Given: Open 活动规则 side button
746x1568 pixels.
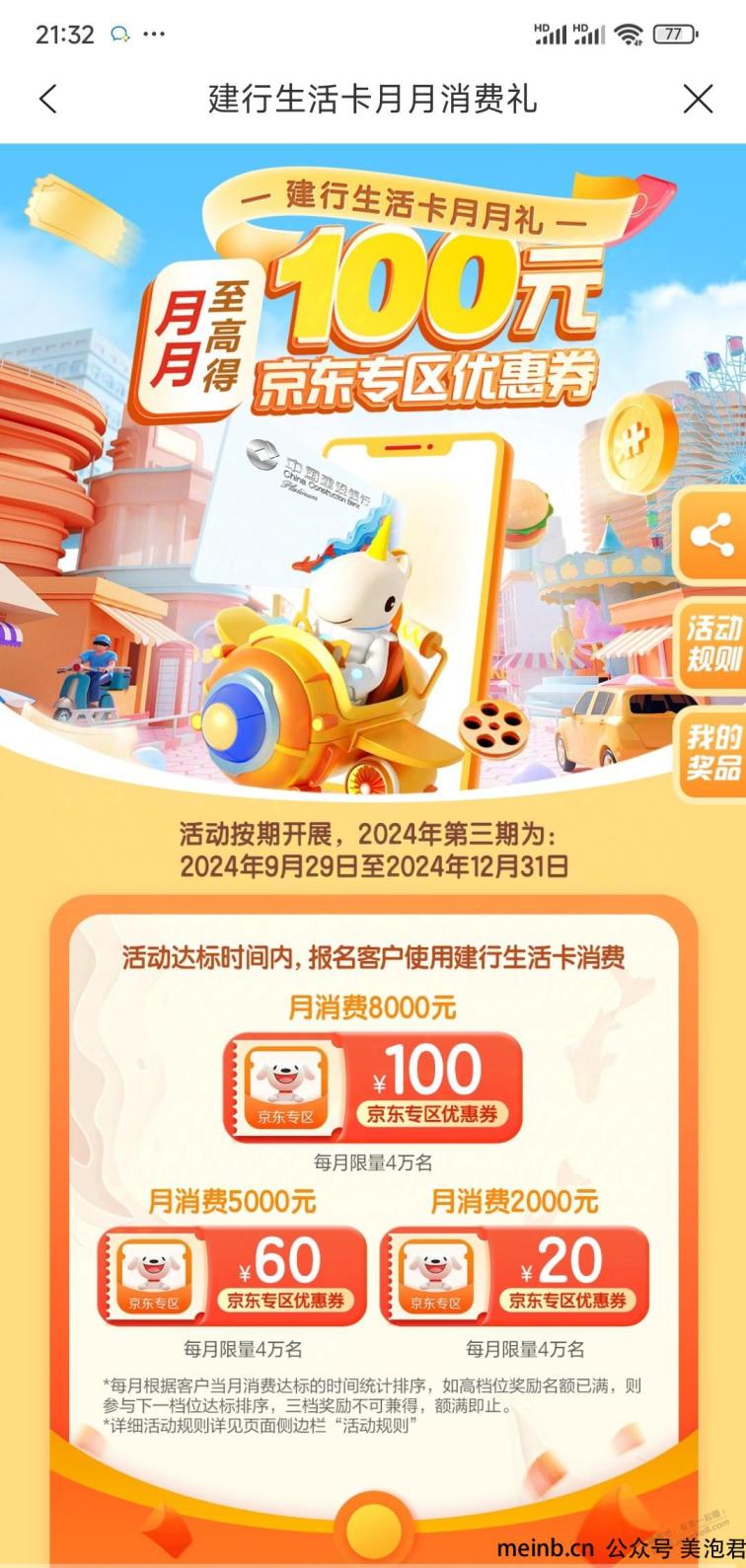Looking at the screenshot, I should pyautogui.click(x=713, y=644).
